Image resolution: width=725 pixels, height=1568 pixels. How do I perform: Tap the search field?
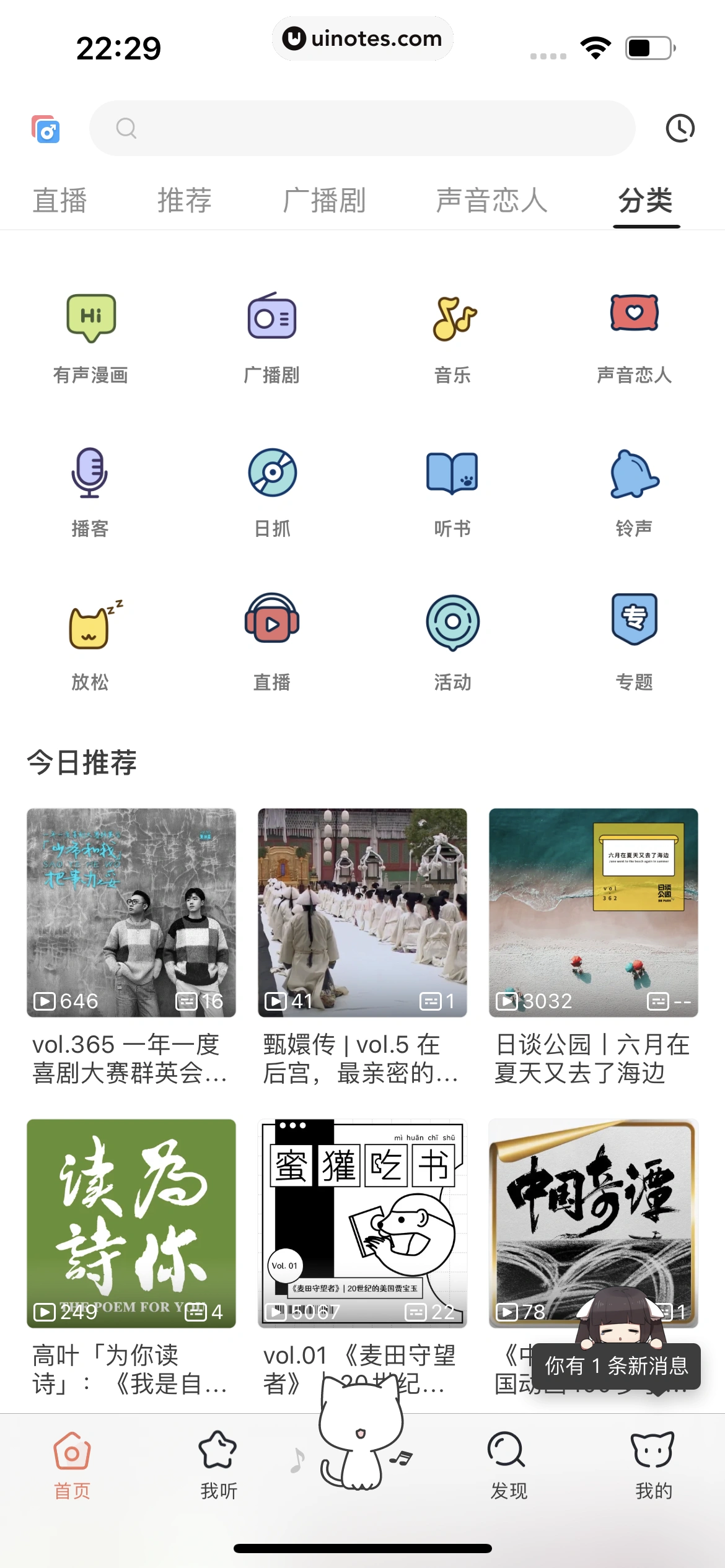coord(362,128)
